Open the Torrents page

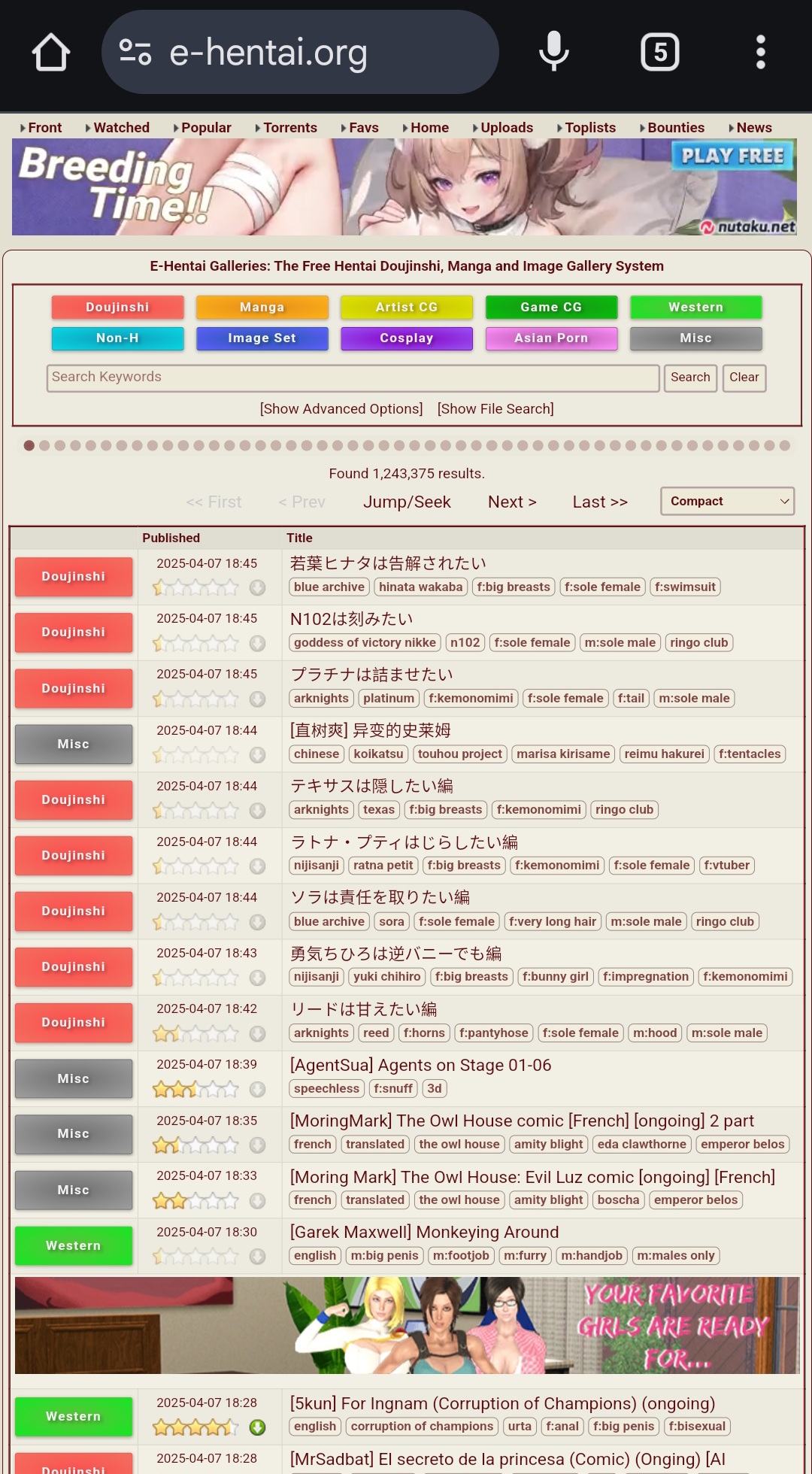[289, 128]
